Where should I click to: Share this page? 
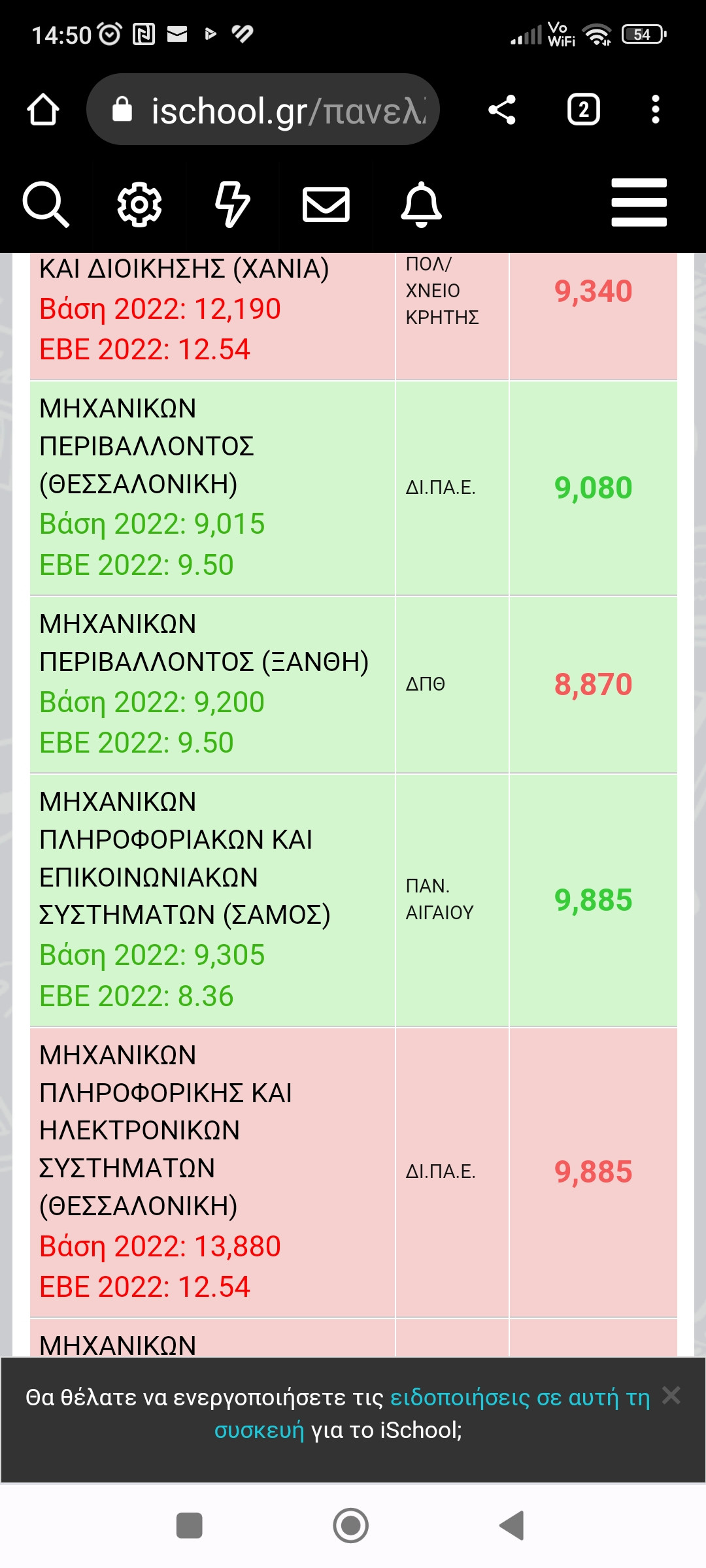coord(502,109)
